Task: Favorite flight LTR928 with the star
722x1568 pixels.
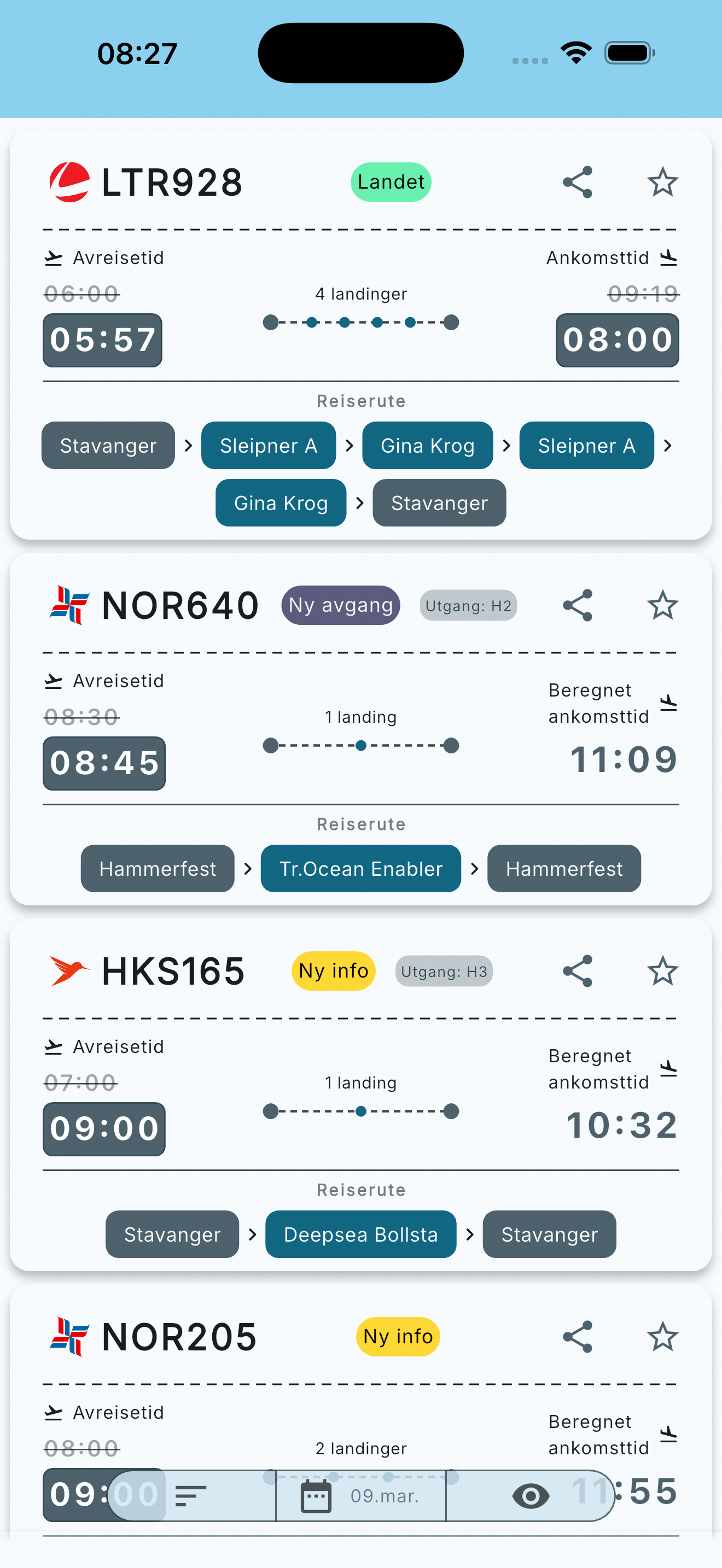Action: click(x=663, y=182)
